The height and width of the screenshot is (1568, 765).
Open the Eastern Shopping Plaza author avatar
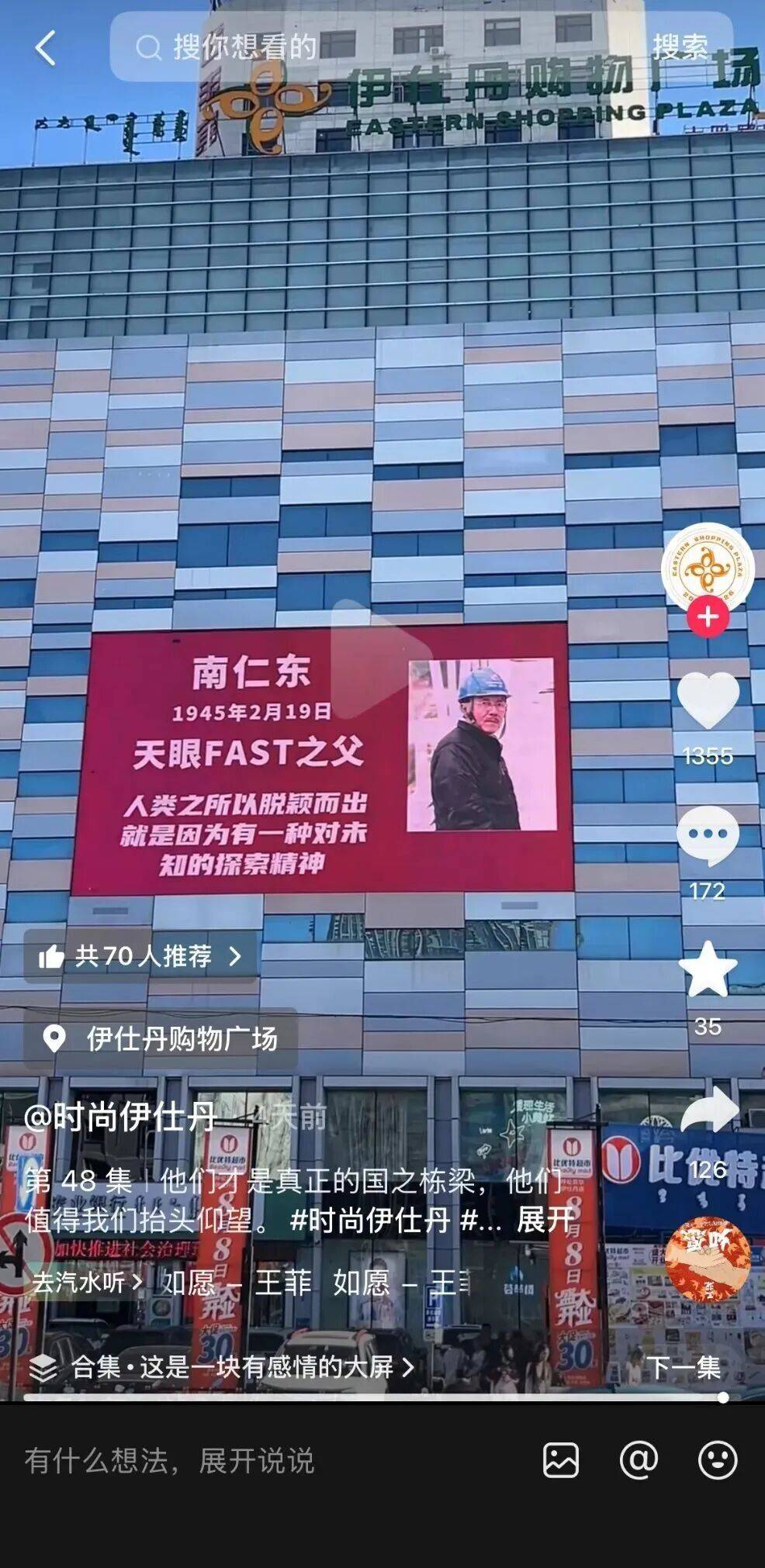pyautogui.click(x=707, y=568)
